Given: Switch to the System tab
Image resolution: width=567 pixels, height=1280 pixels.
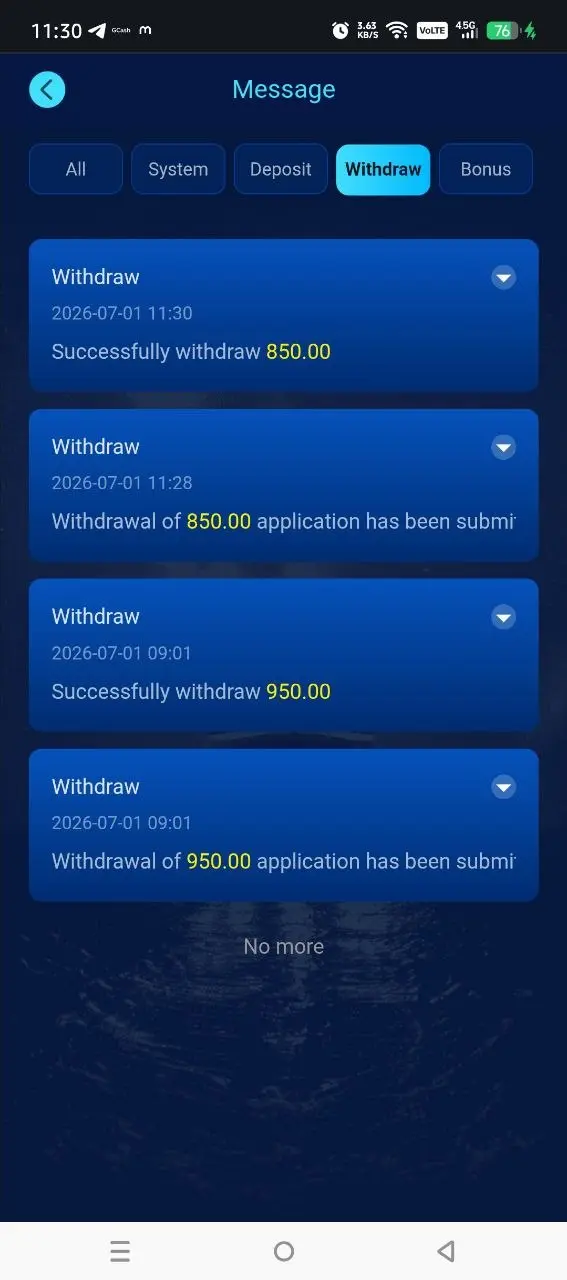Looking at the screenshot, I should 178,169.
